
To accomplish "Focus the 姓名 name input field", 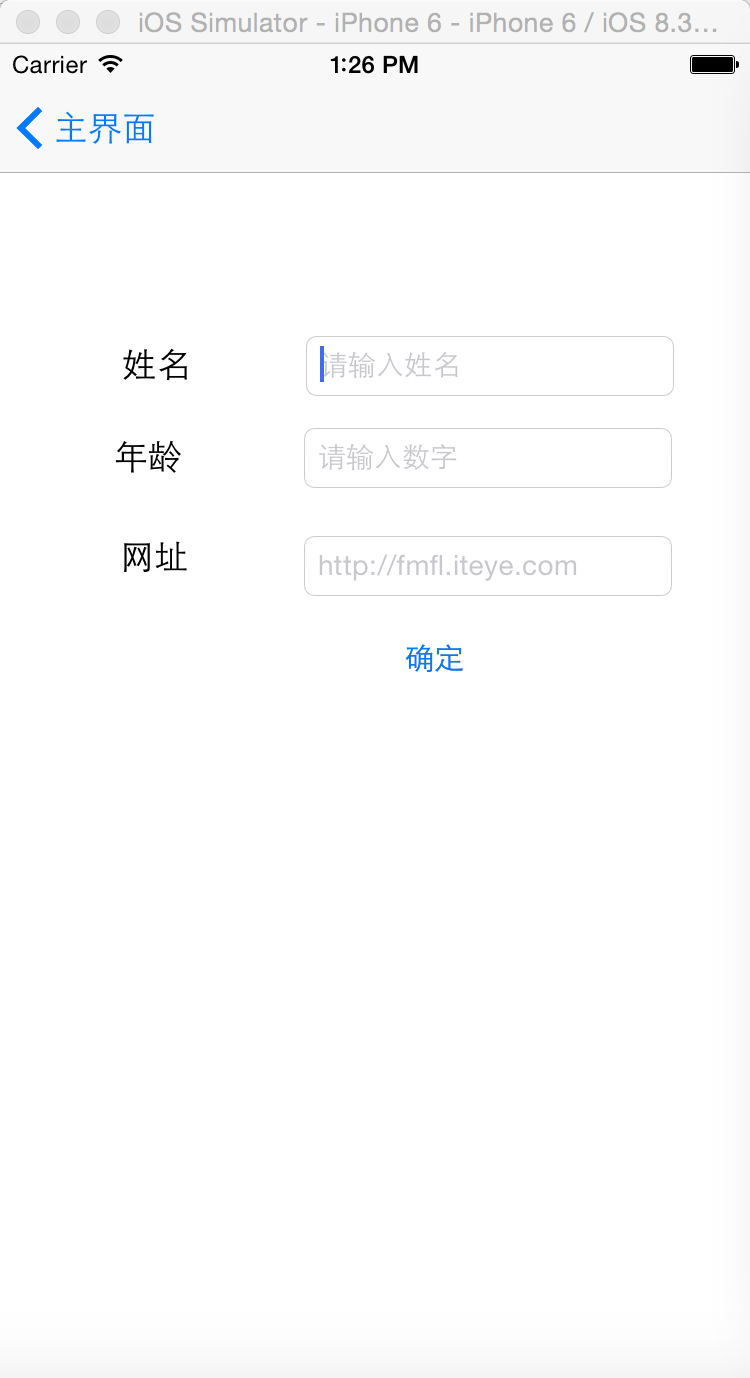I will (x=490, y=366).
